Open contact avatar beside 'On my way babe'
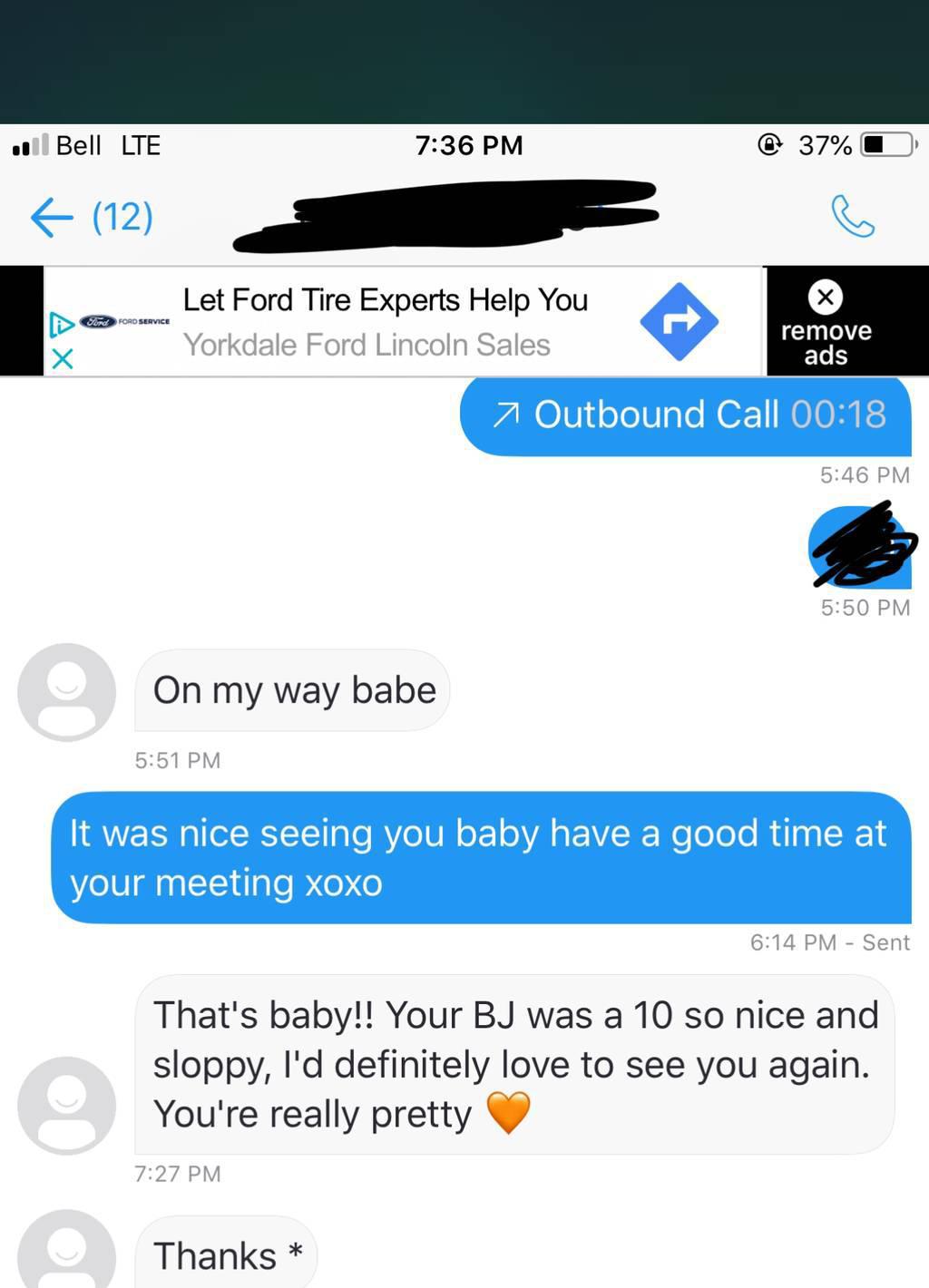Screen dimensions: 929x1288 point(67,692)
